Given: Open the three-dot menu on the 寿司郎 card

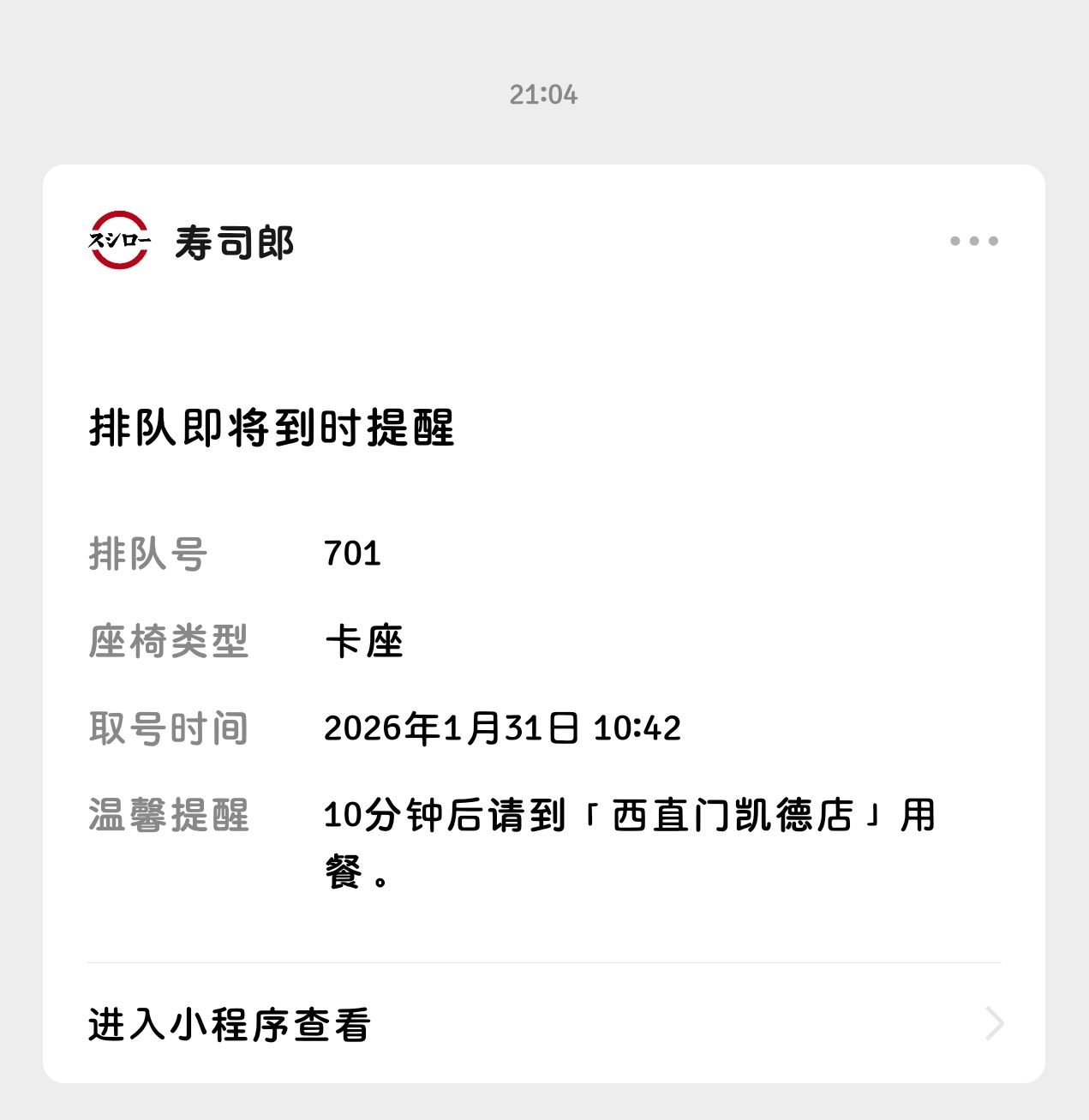Looking at the screenshot, I should pyautogui.click(x=974, y=241).
